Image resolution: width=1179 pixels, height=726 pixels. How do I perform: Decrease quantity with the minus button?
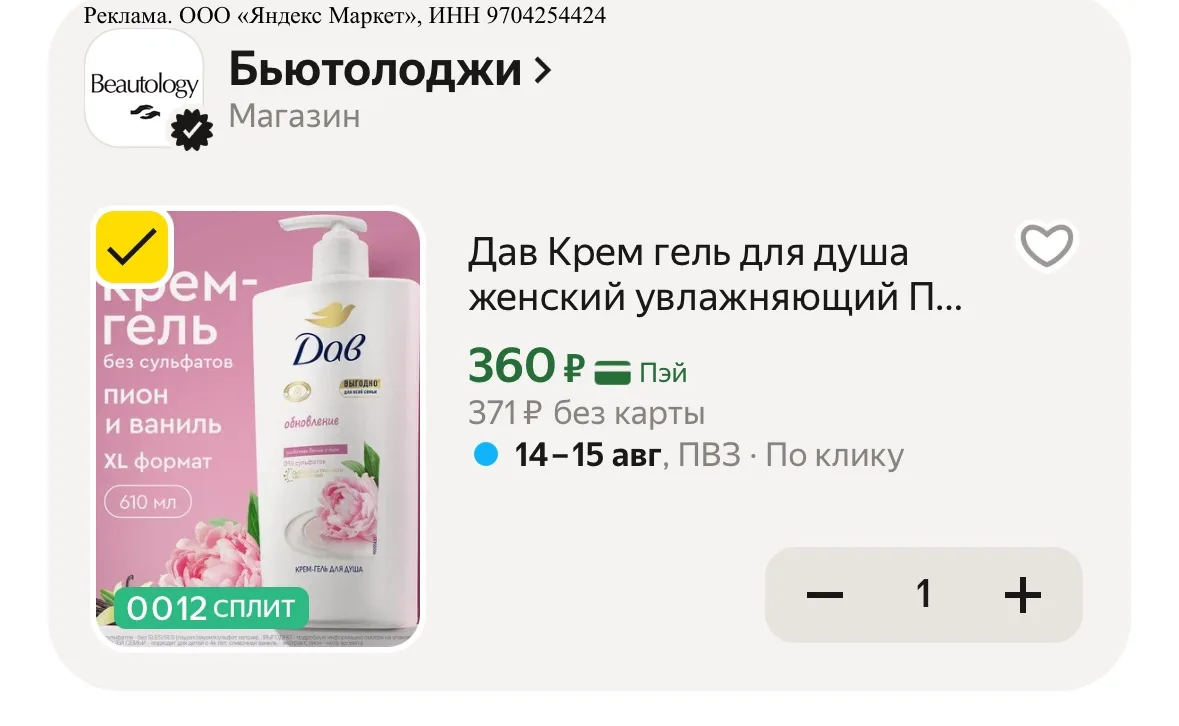click(824, 594)
